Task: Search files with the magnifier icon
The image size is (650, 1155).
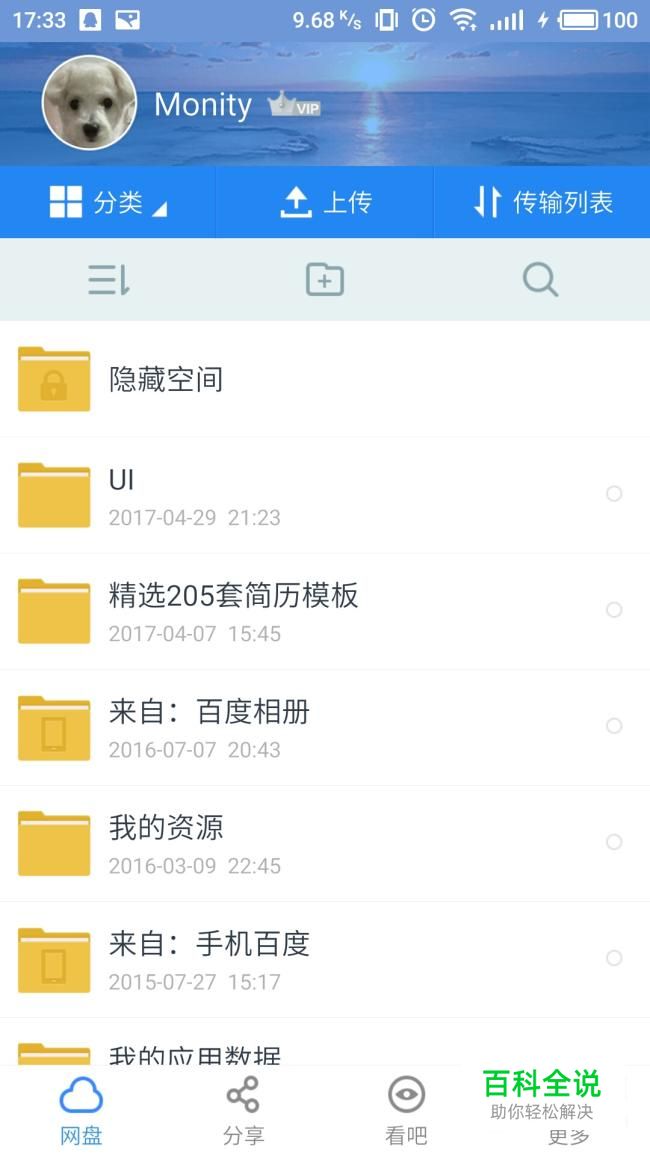Action: pos(540,280)
